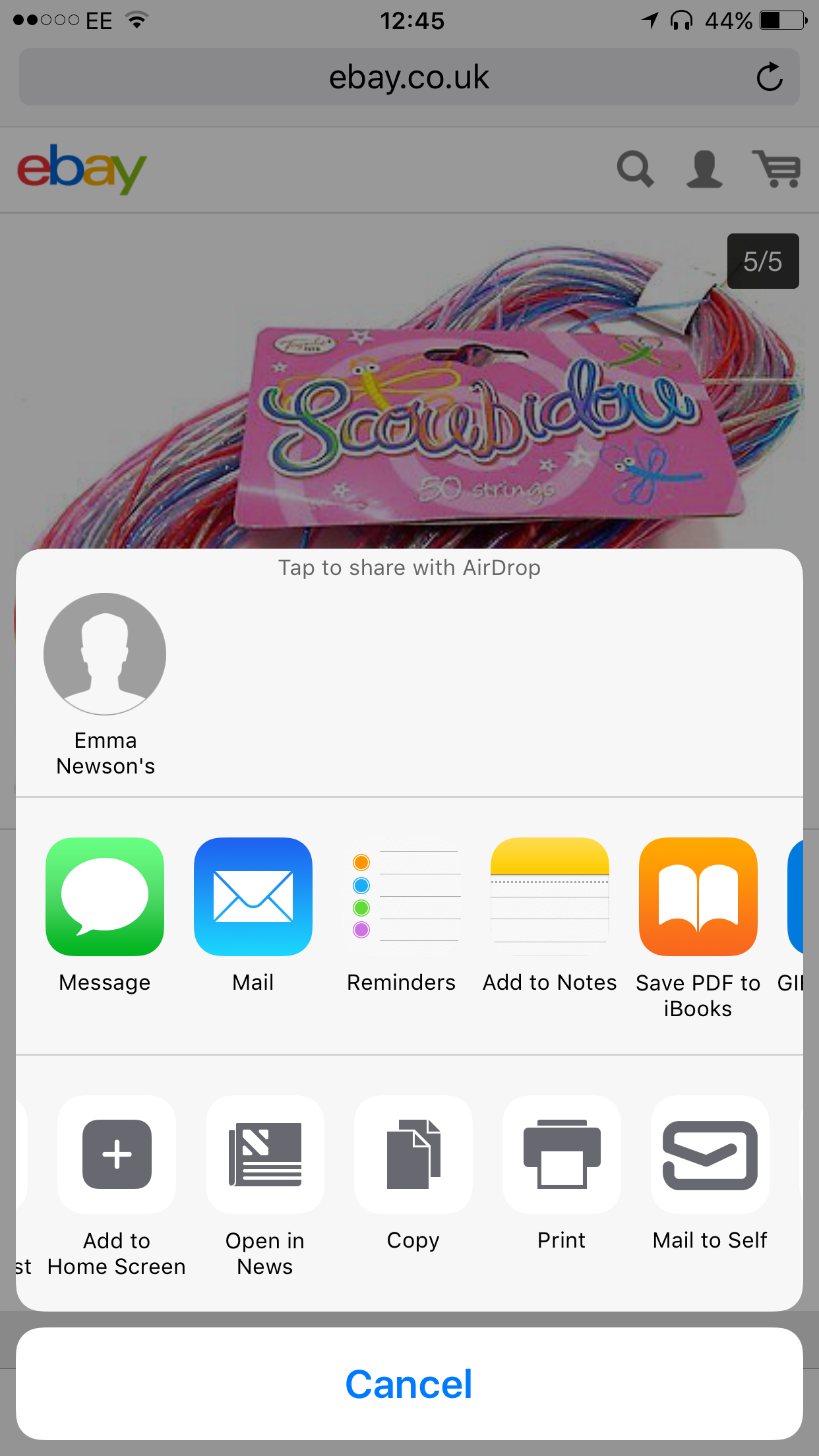Cancel the share sheet
This screenshot has height=1456, width=819.
coord(409,1383)
